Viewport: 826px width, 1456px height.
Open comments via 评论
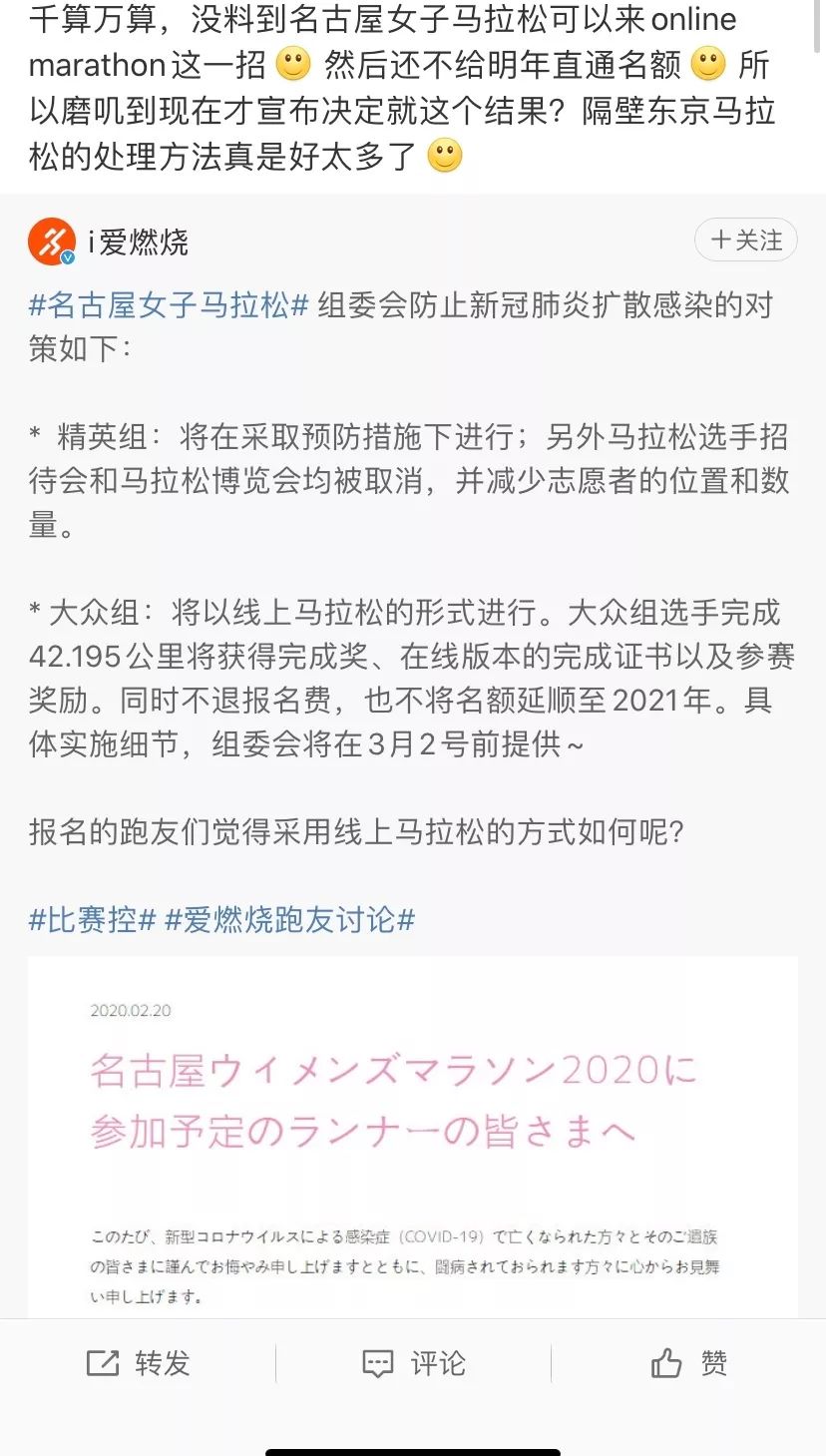pyautogui.click(x=413, y=1363)
